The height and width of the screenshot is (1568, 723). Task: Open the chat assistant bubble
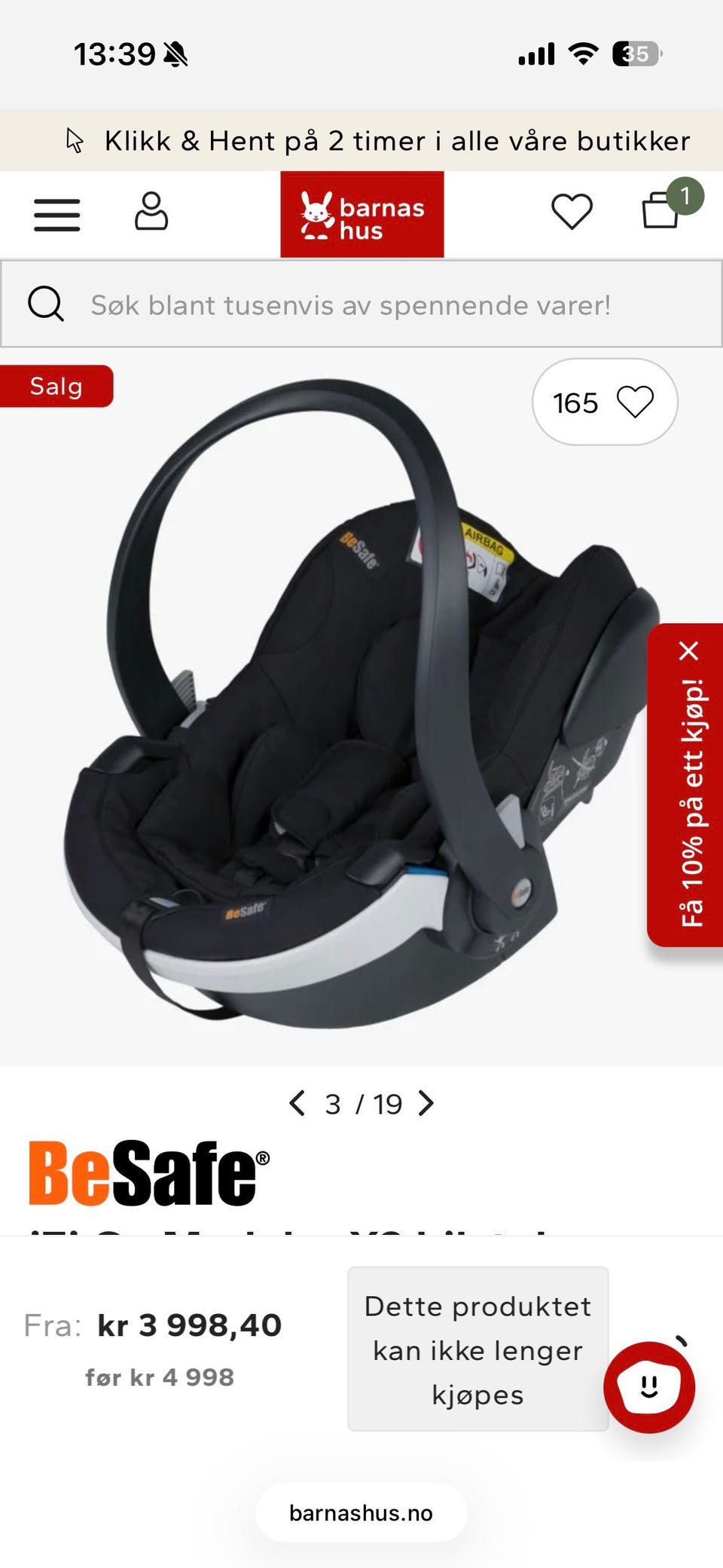click(x=649, y=1386)
